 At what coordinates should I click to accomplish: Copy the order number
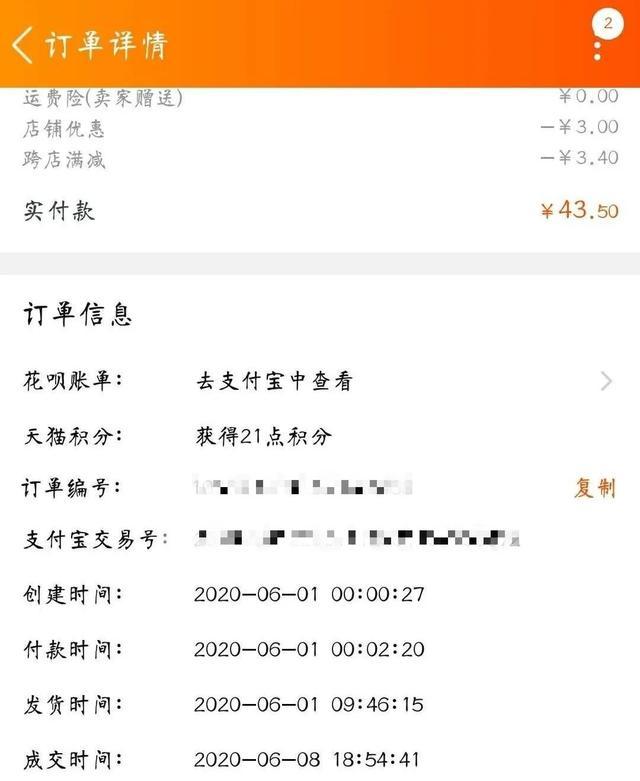pyautogui.click(x=594, y=487)
